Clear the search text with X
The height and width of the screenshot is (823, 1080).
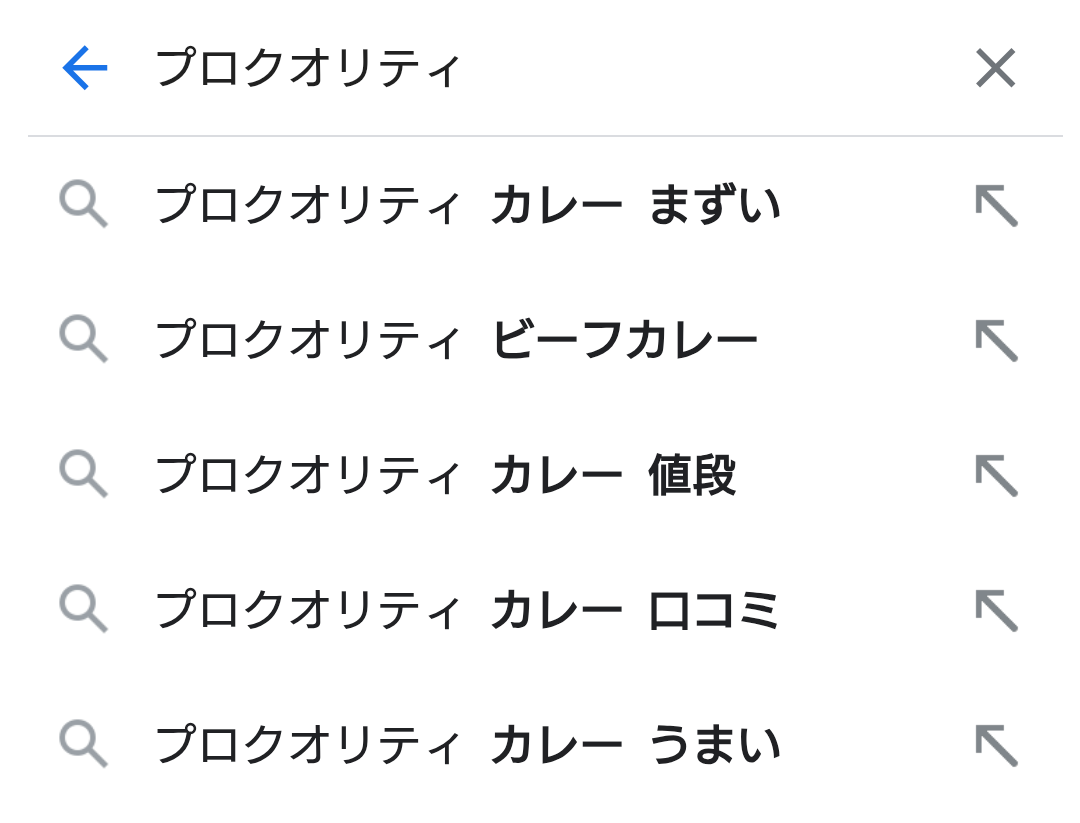tap(995, 69)
